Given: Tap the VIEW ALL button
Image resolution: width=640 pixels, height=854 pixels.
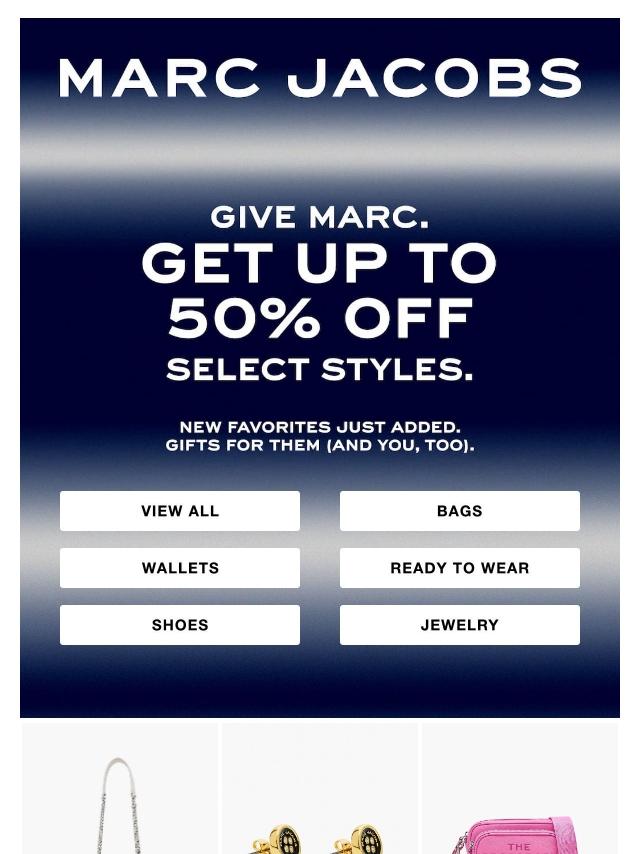Looking at the screenshot, I should click(180, 511).
